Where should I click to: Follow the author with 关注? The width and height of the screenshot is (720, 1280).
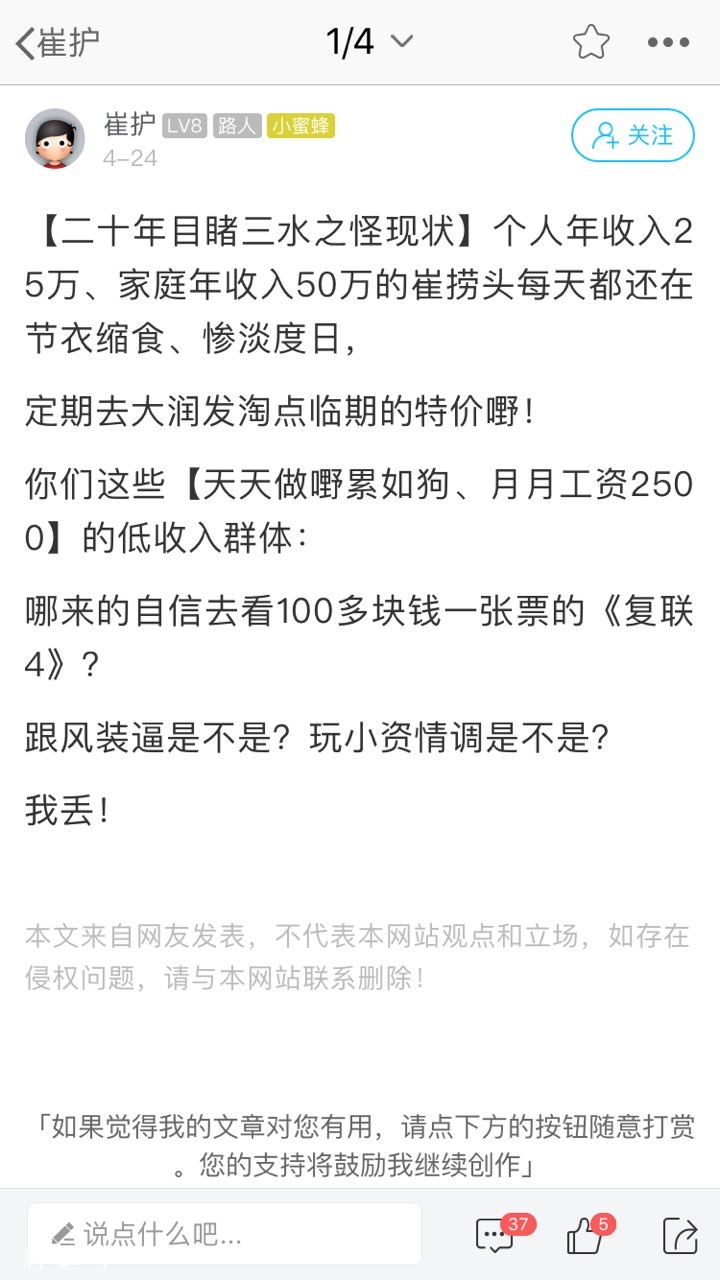[632, 135]
